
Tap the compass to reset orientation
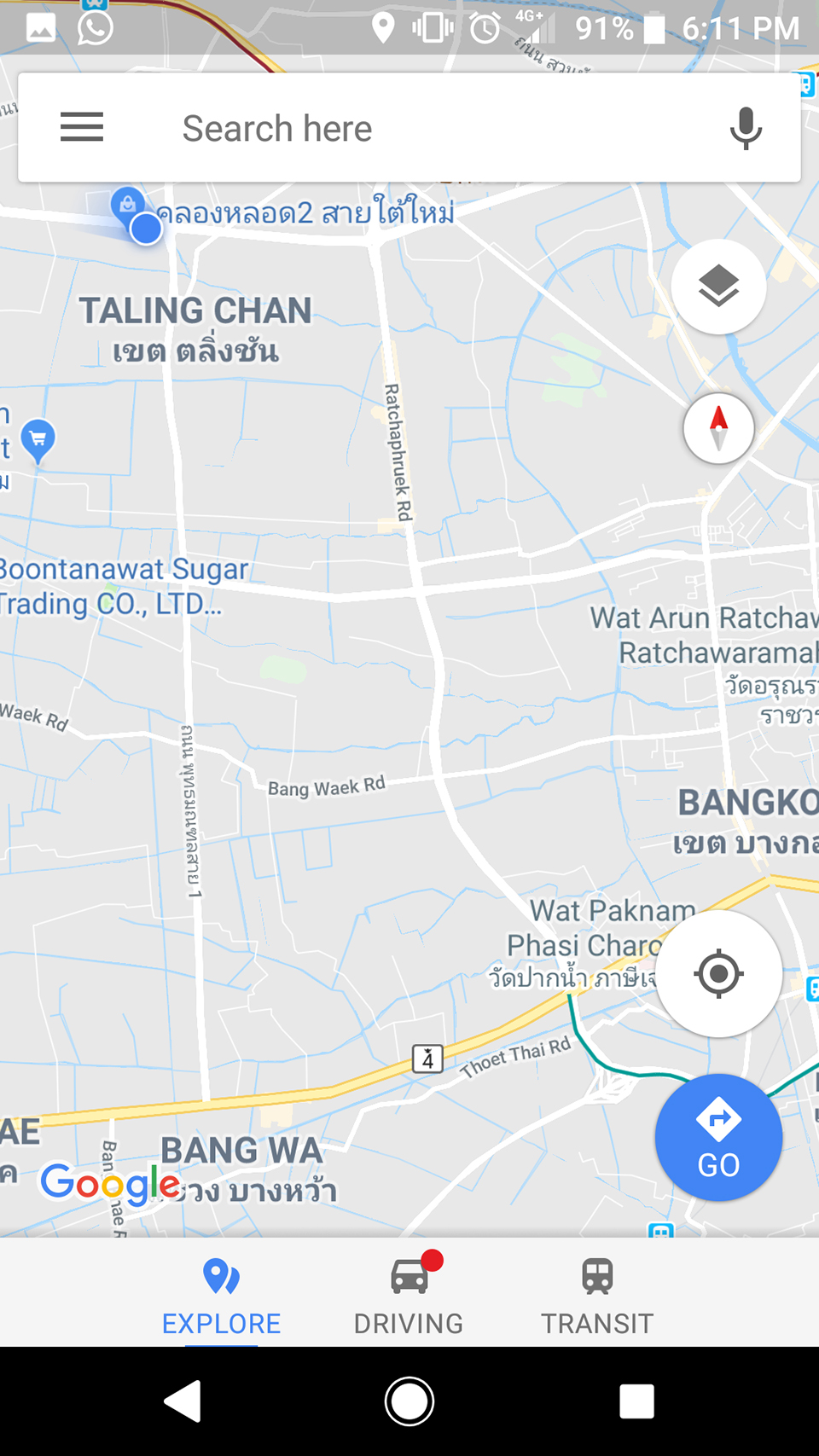coord(718,428)
